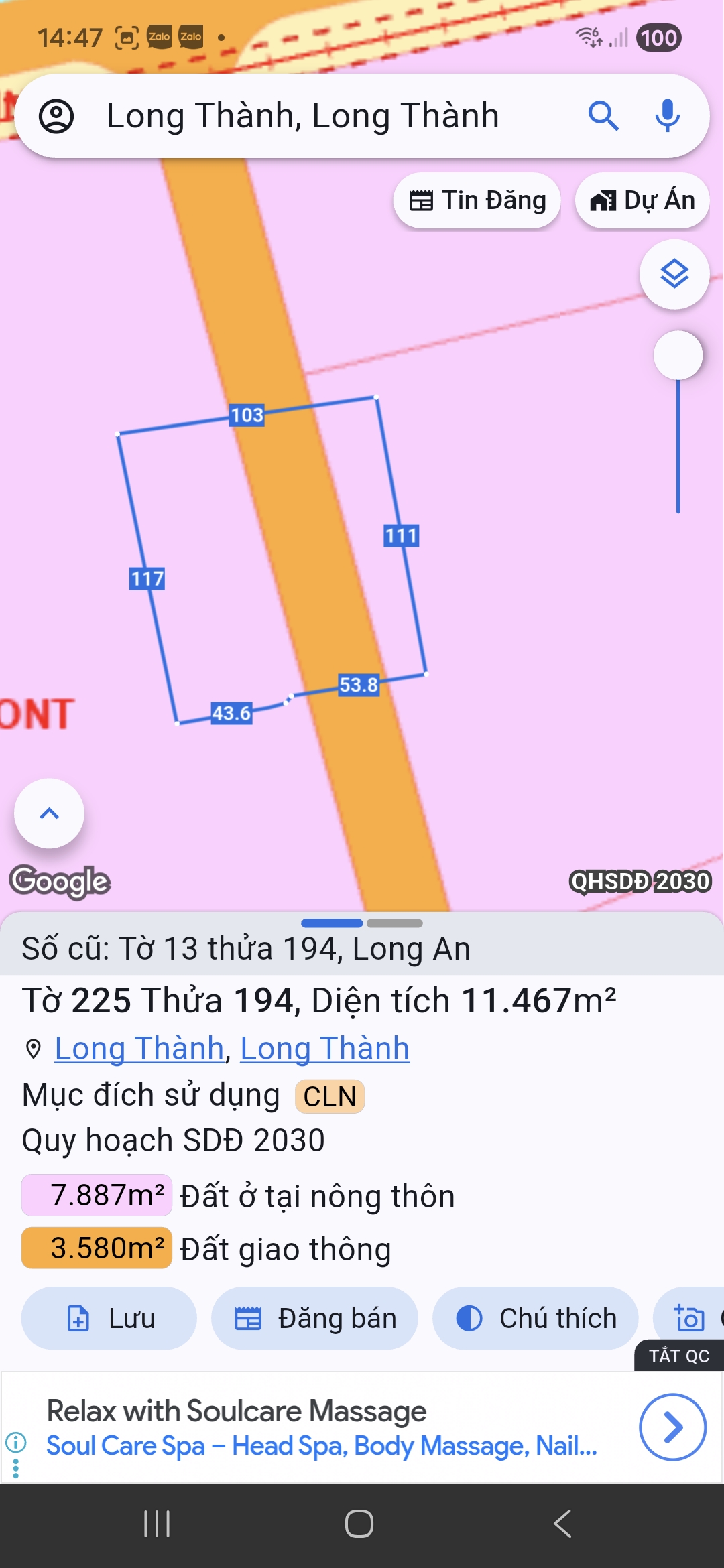
Task: Tap the Long Thành search field
Action: point(302,116)
